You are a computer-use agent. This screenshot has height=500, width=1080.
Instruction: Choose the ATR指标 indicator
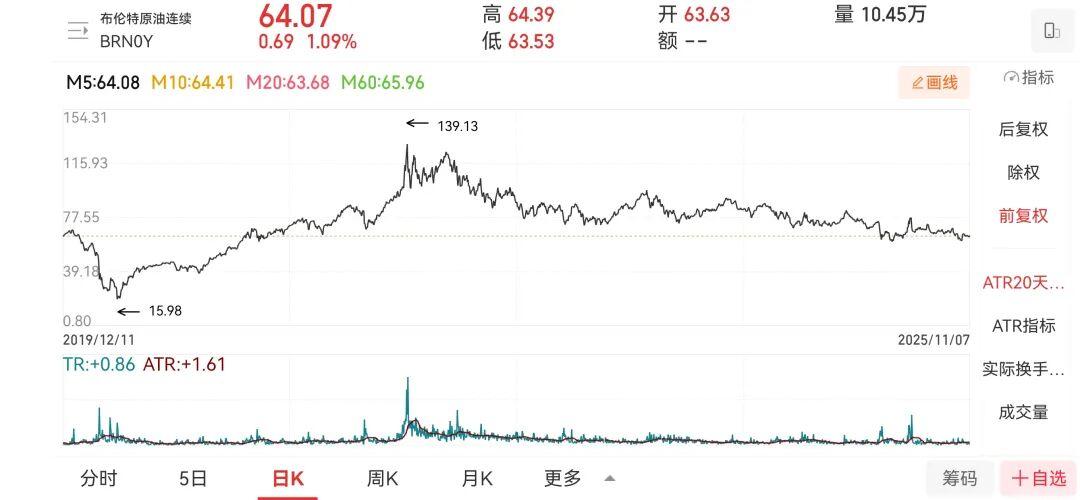1023,326
